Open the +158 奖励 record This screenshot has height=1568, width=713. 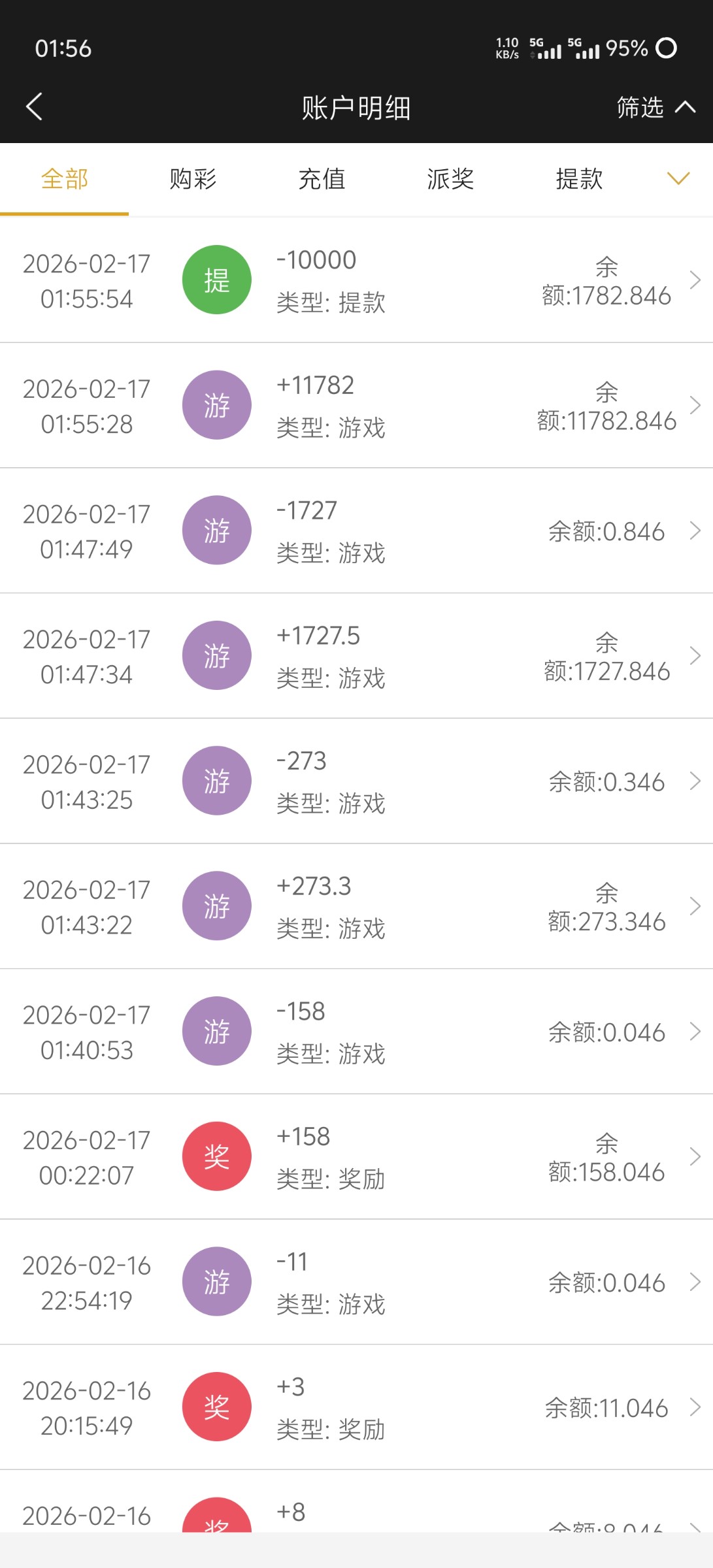click(x=356, y=1157)
